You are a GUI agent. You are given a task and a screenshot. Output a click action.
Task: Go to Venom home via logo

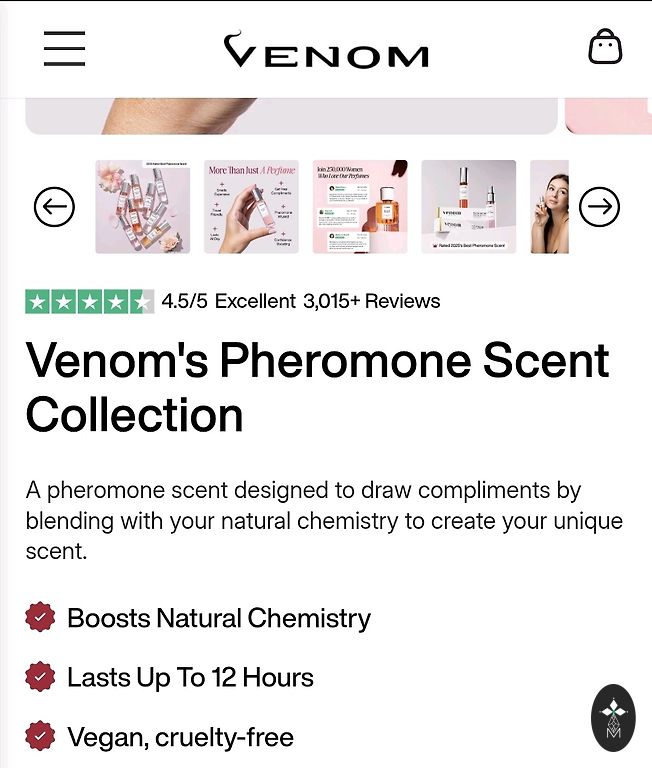click(x=326, y=50)
